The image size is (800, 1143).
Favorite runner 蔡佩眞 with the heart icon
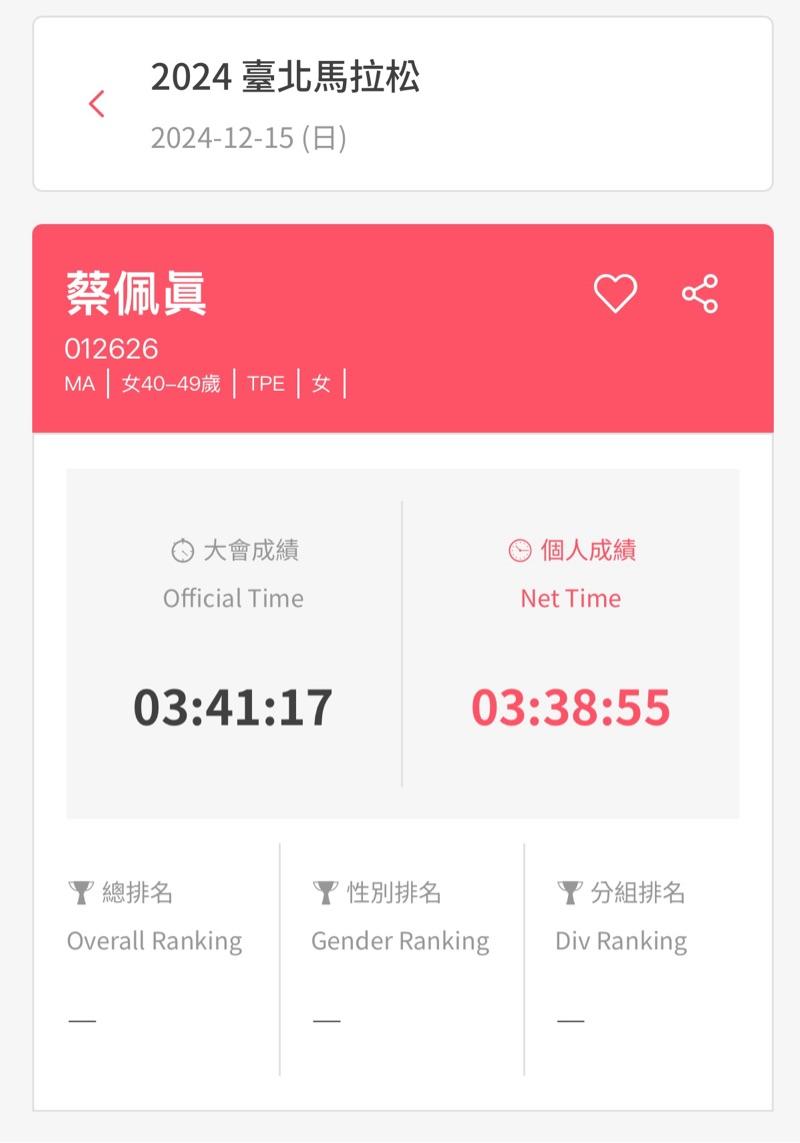615,294
